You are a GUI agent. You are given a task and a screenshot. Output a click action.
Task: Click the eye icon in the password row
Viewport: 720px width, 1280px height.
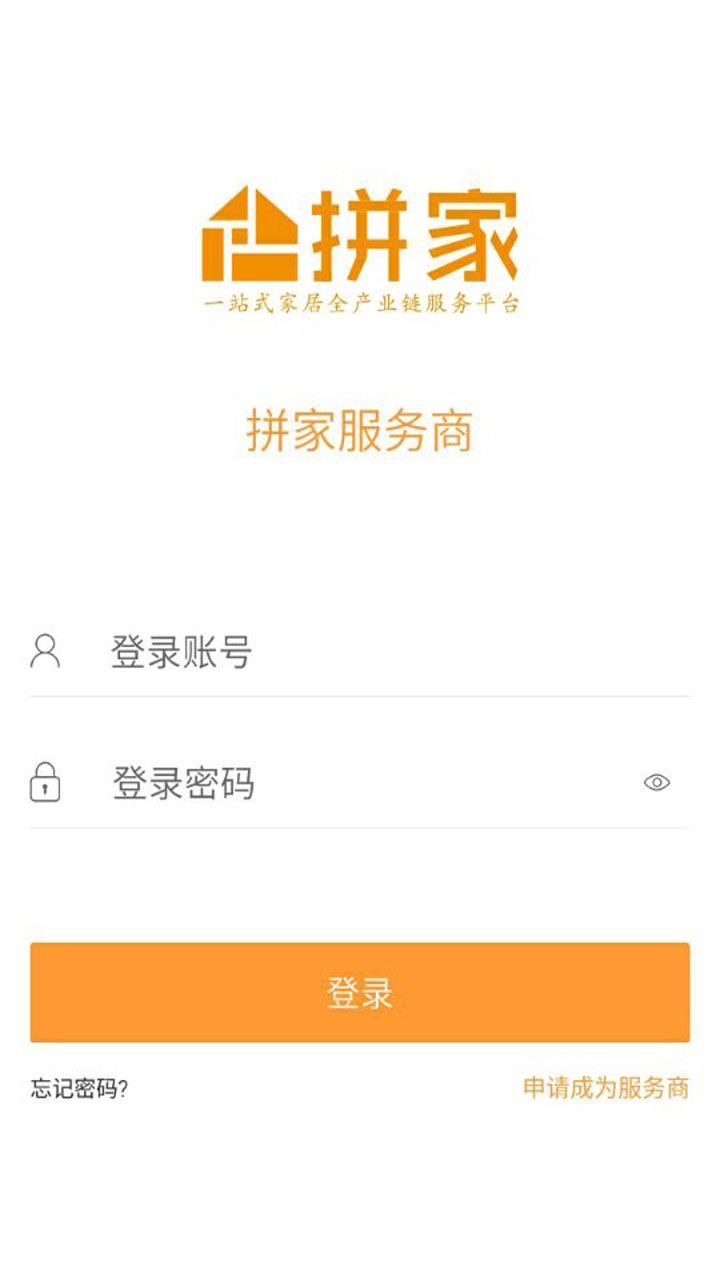655,785
